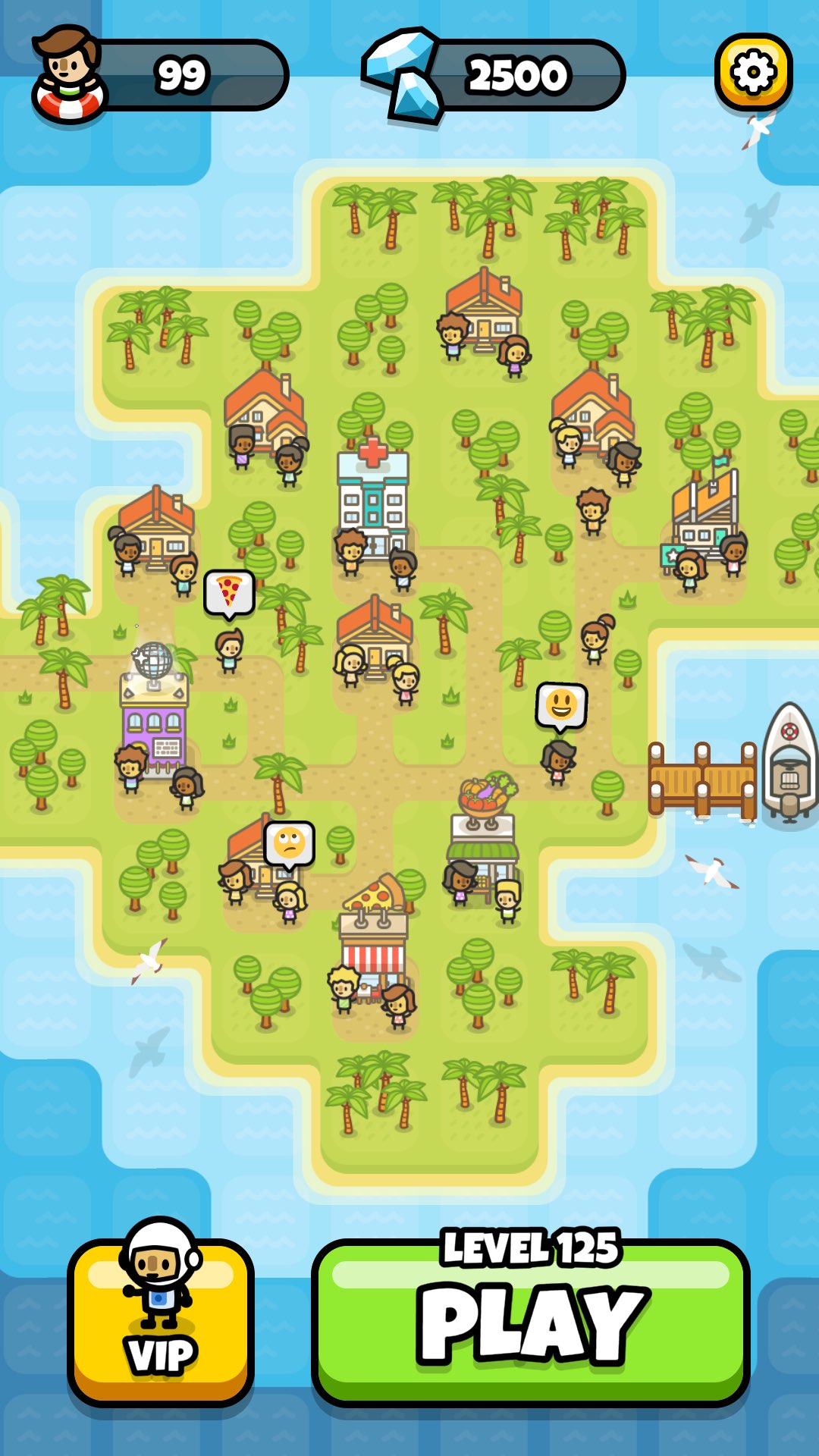Image resolution: width=819 pixels, height=1456 pixels.
Task: Open the settings gear
Action: pos(753,73)
